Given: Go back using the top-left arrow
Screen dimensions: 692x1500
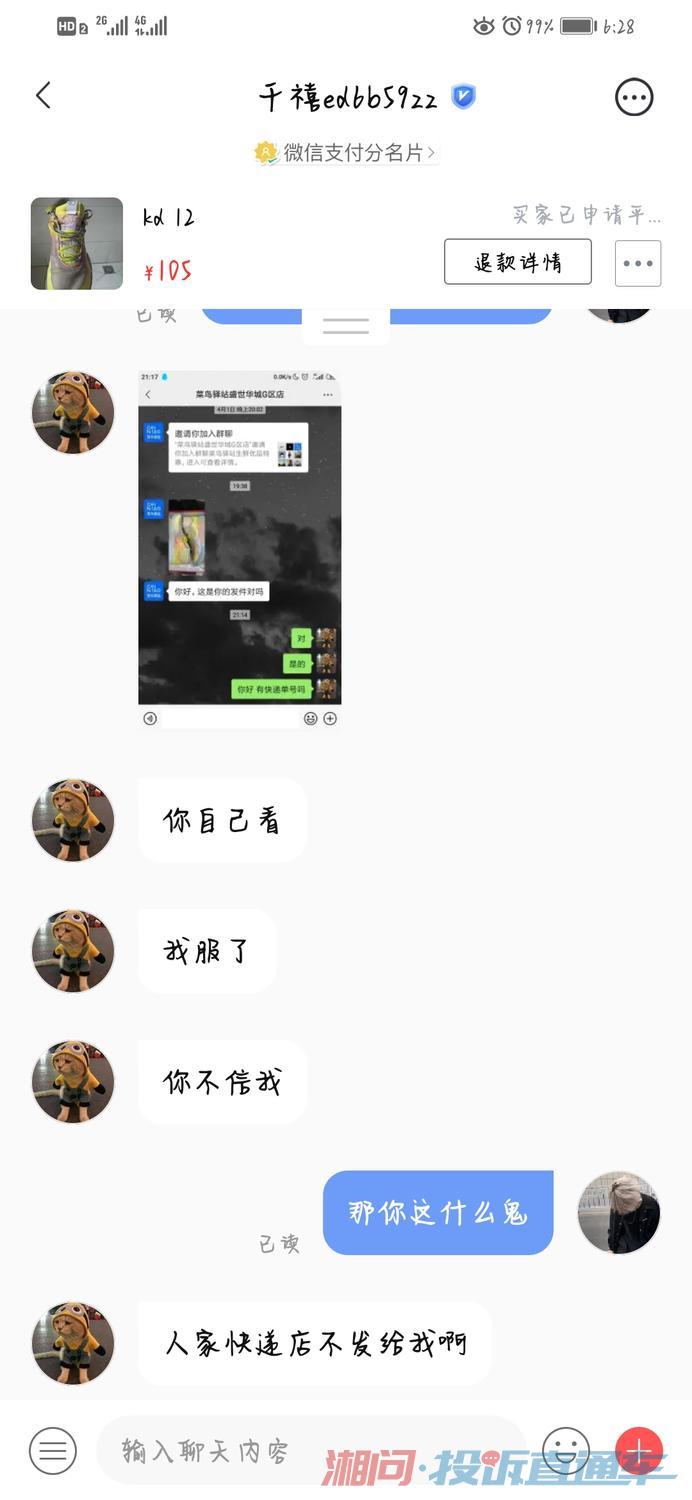Looking at the screenshot, I should click(x=43, y=96).
